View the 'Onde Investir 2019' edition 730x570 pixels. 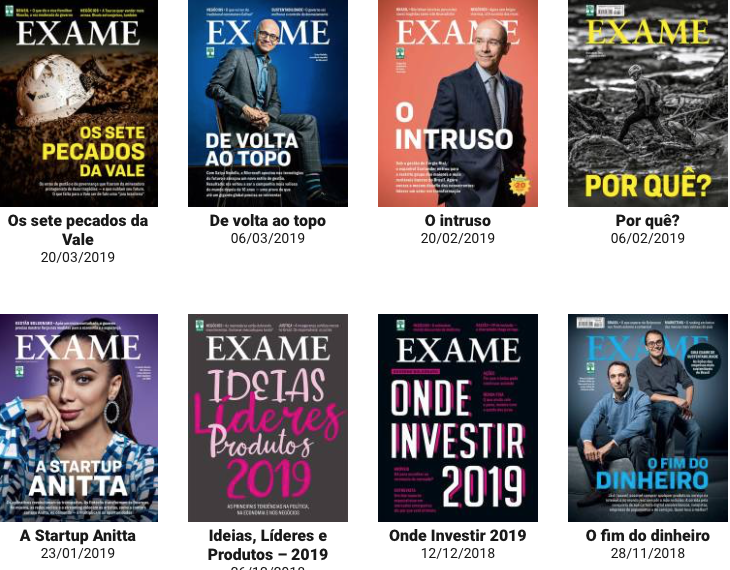click(458, 418)
